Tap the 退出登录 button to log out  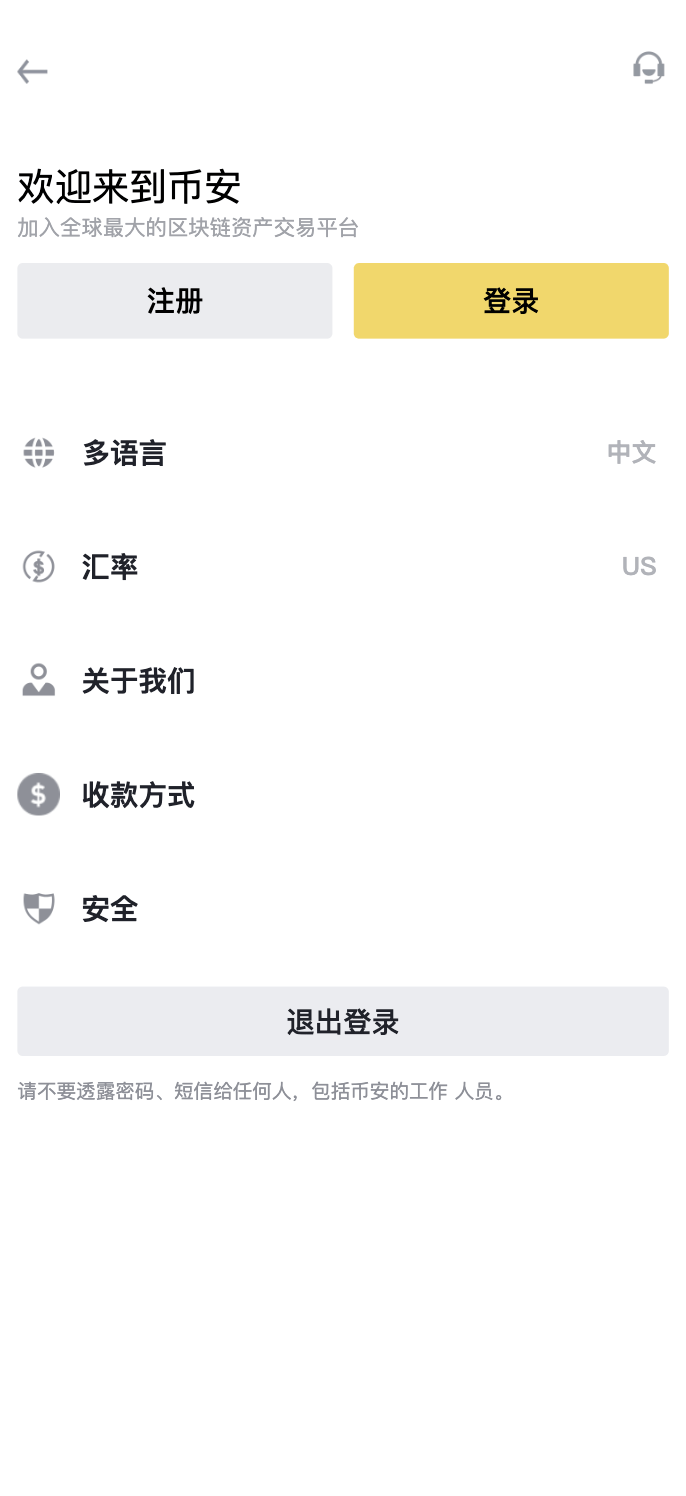tap(343, 1021)
